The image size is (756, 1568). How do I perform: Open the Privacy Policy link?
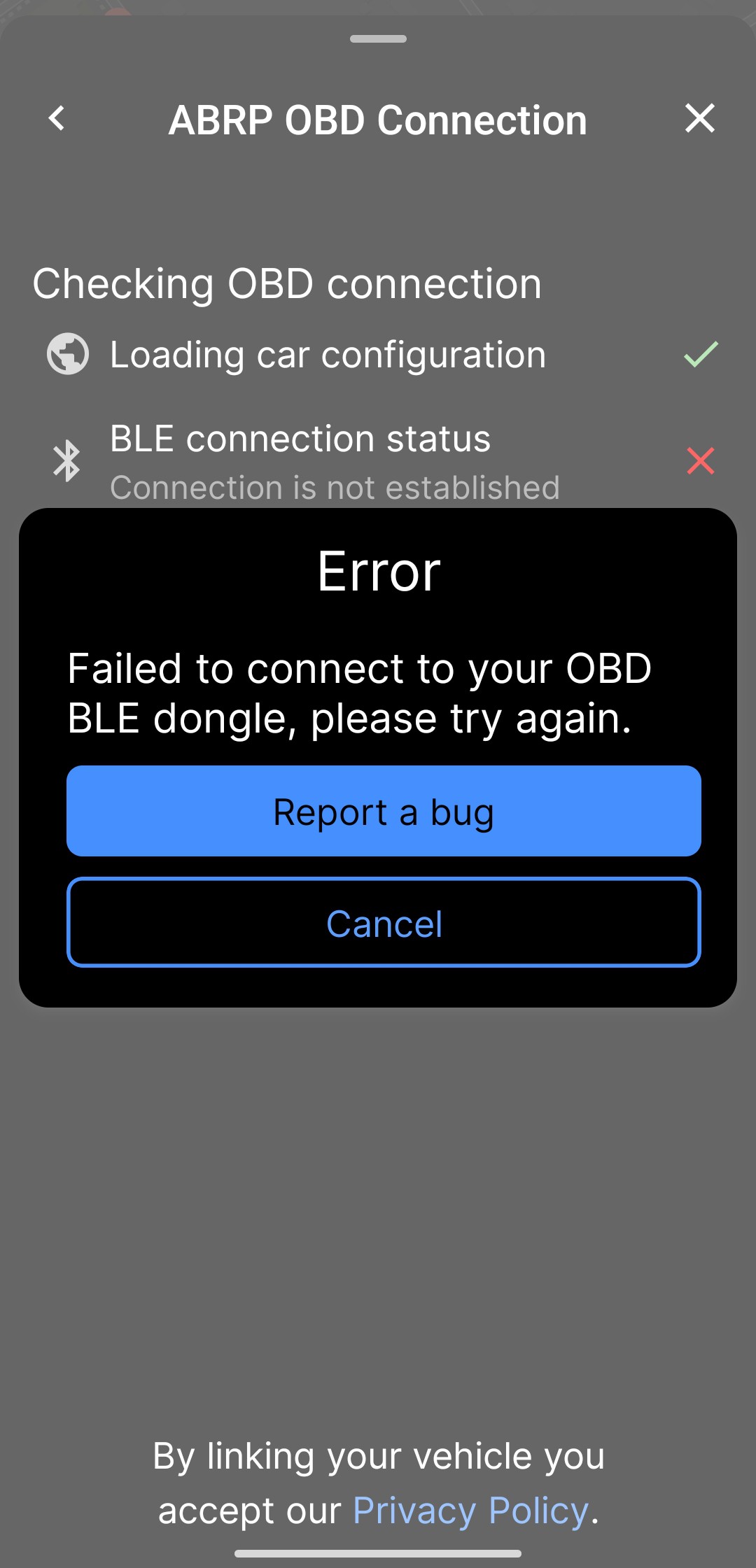coord(470,1510)
